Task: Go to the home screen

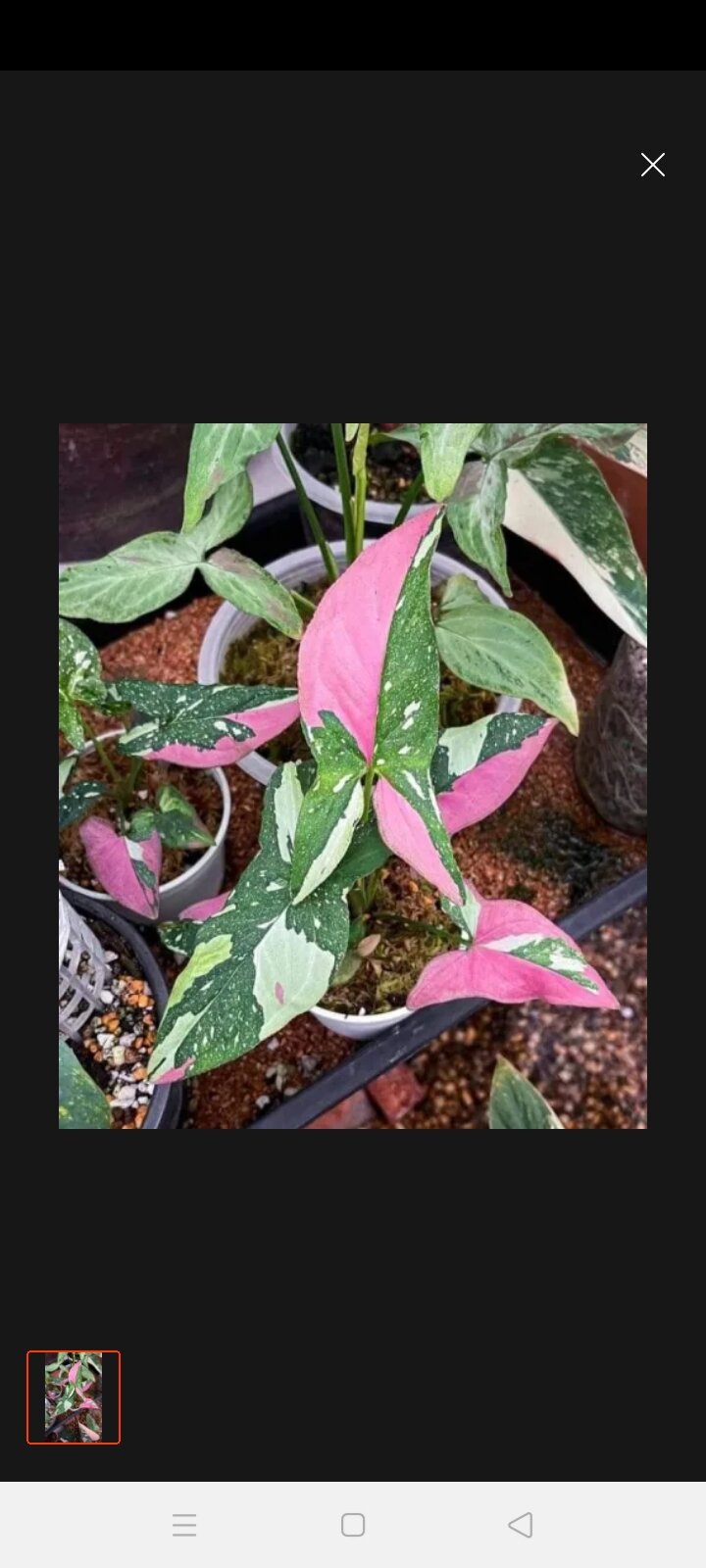Action: 353,1525
